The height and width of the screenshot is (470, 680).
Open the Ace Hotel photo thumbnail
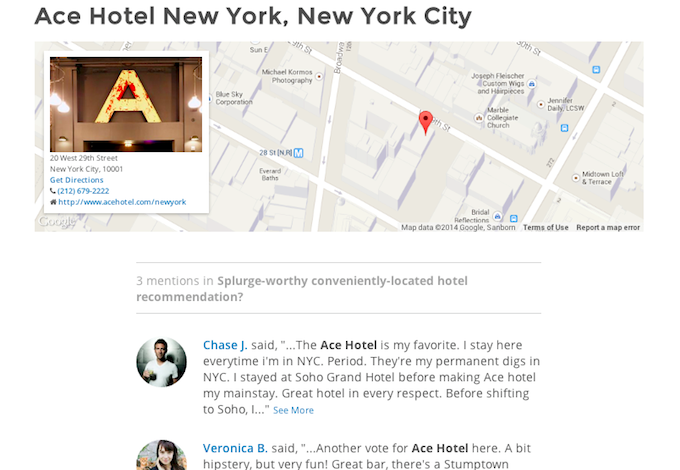pos(126,104)
